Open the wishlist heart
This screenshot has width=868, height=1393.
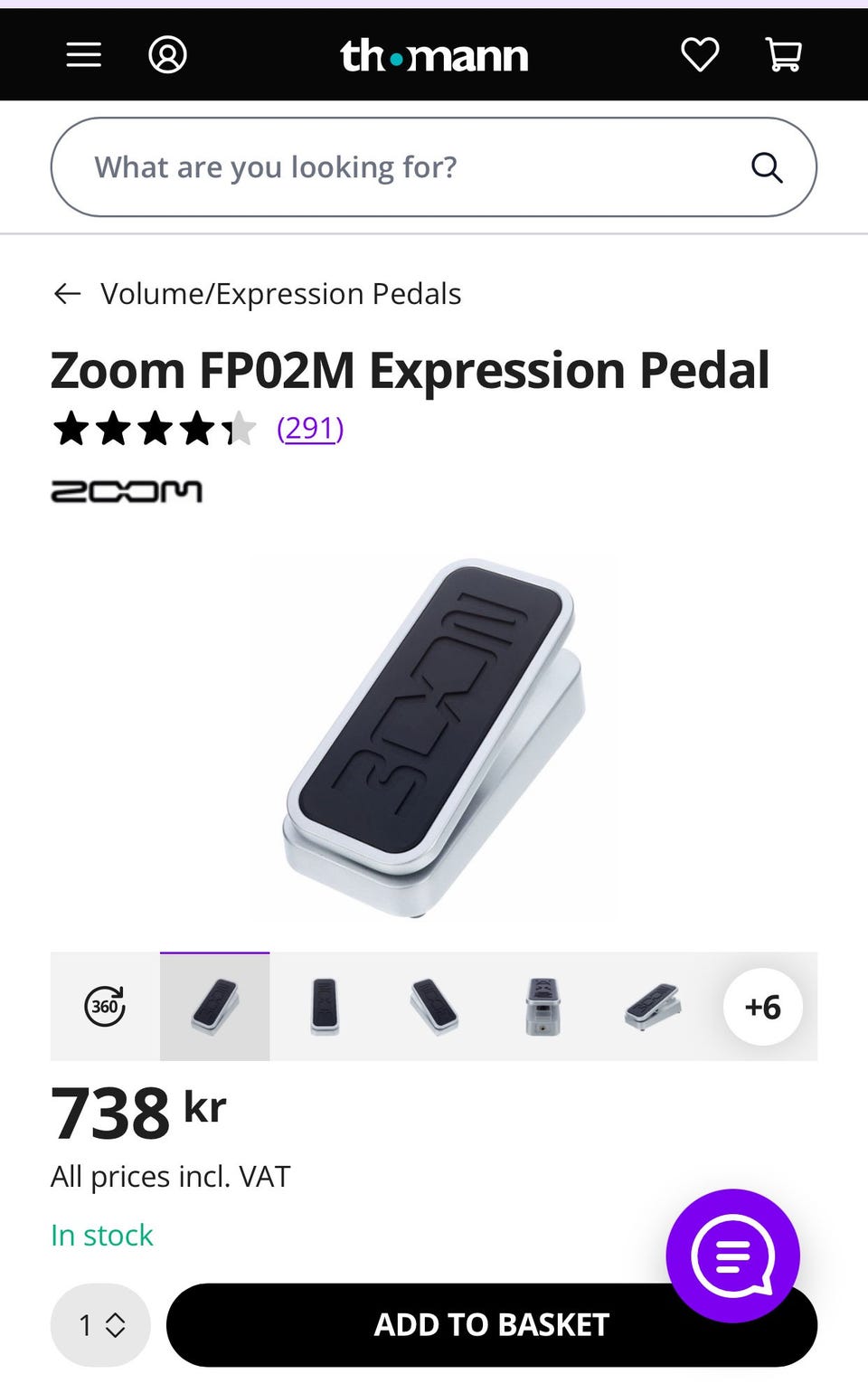click(x=700, y=55)
